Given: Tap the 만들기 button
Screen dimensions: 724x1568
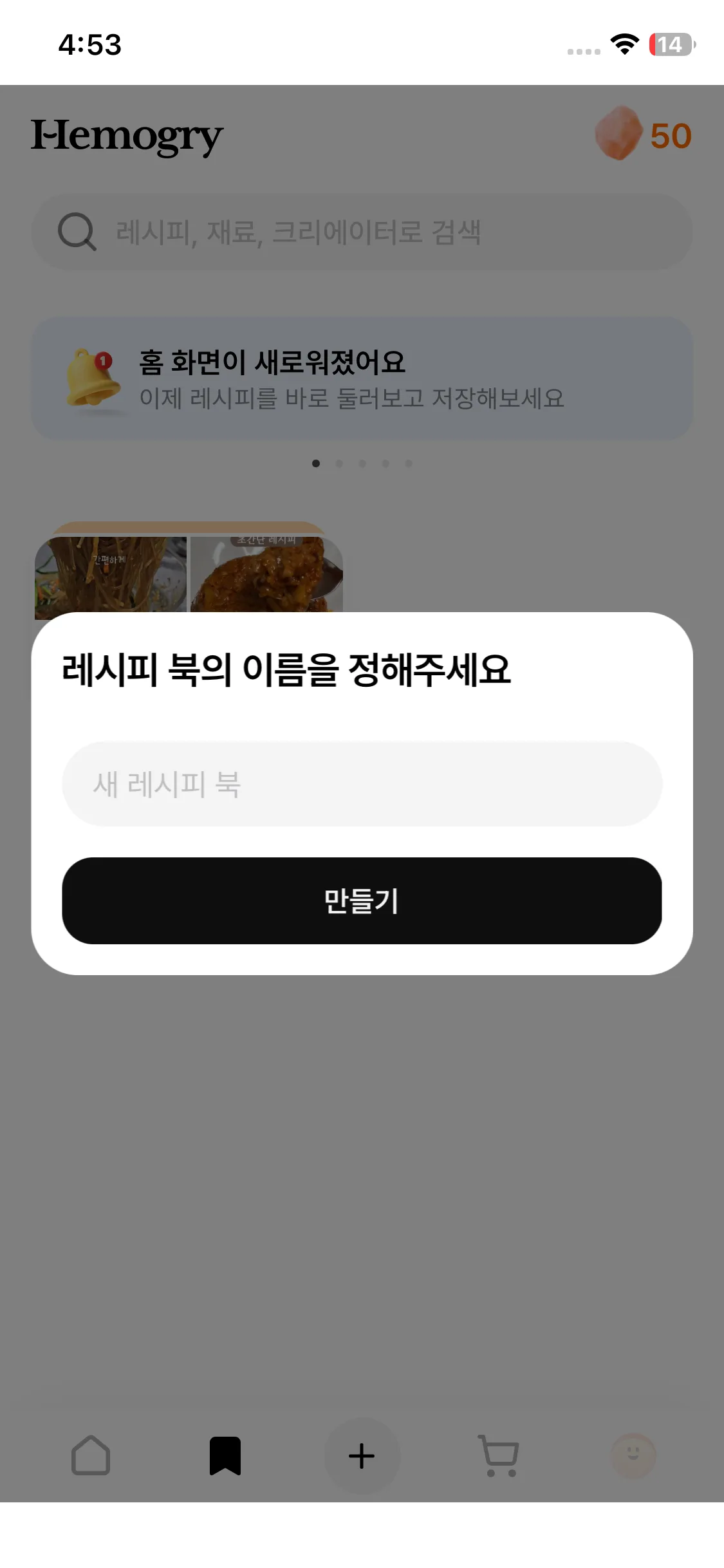Looking at the screenshot, I should pyautogui.click(x=362, y=901).
